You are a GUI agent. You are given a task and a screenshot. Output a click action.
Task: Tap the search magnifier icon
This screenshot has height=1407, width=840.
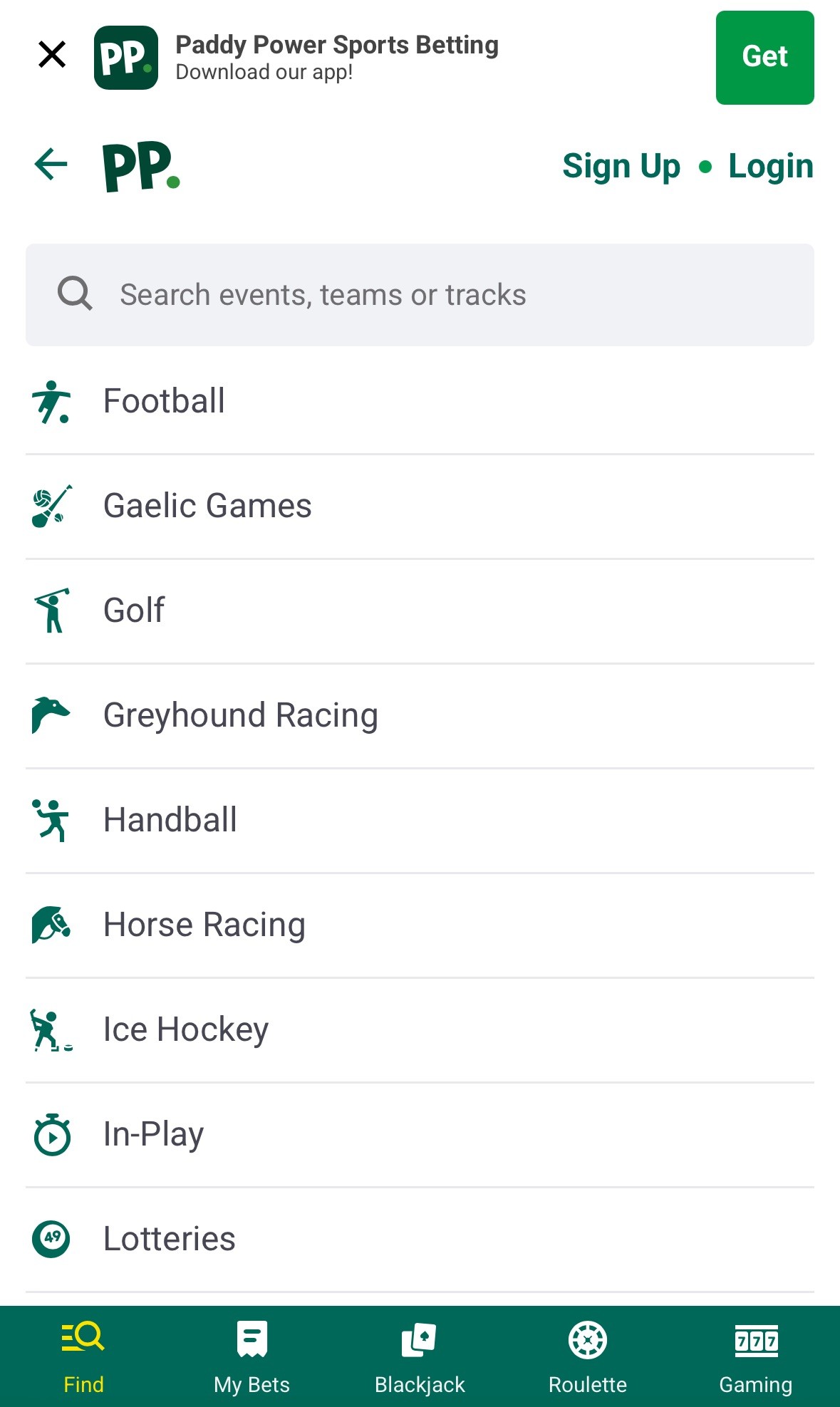pyautogui.click(x=75, y=293)
